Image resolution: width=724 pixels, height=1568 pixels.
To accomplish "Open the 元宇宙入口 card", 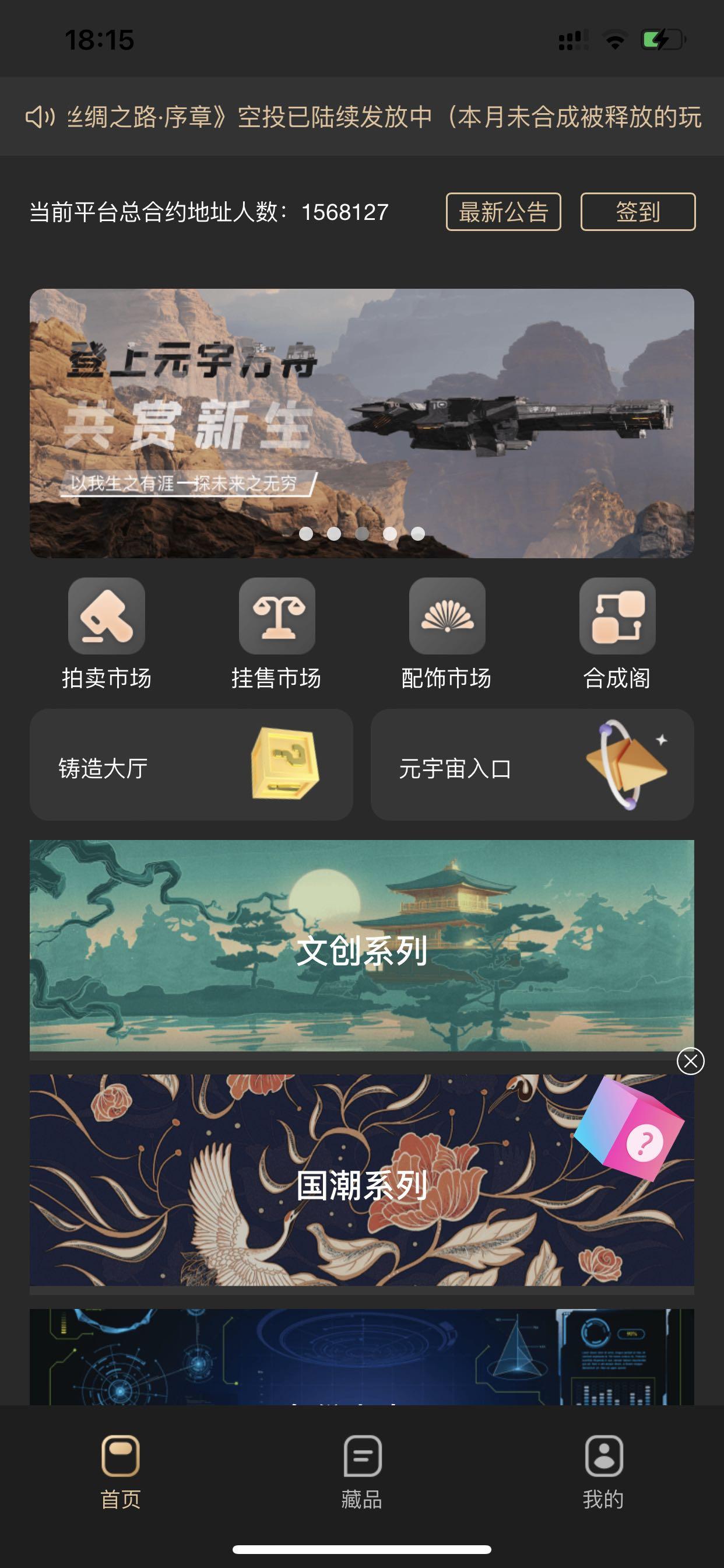I will click(532, 765).
